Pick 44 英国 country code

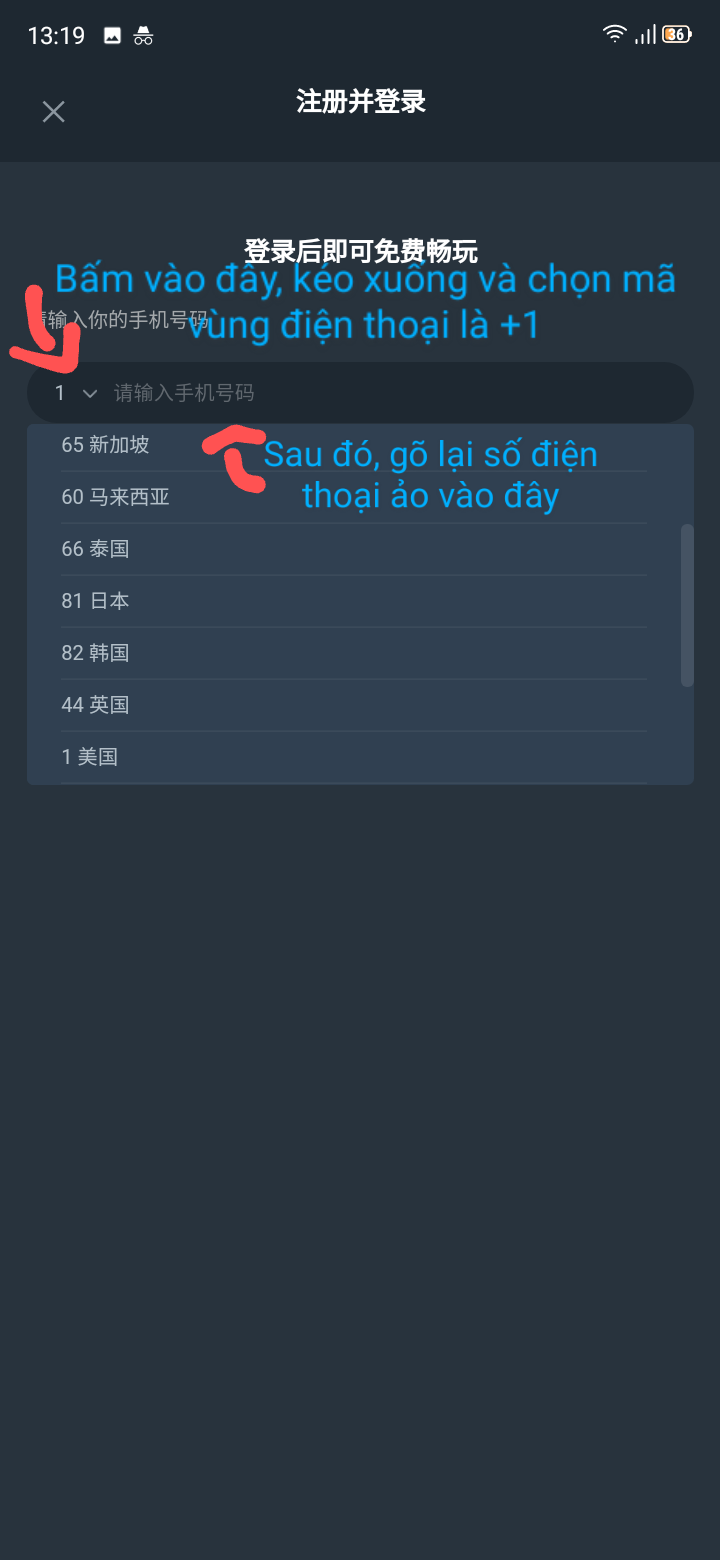point(95,705)
